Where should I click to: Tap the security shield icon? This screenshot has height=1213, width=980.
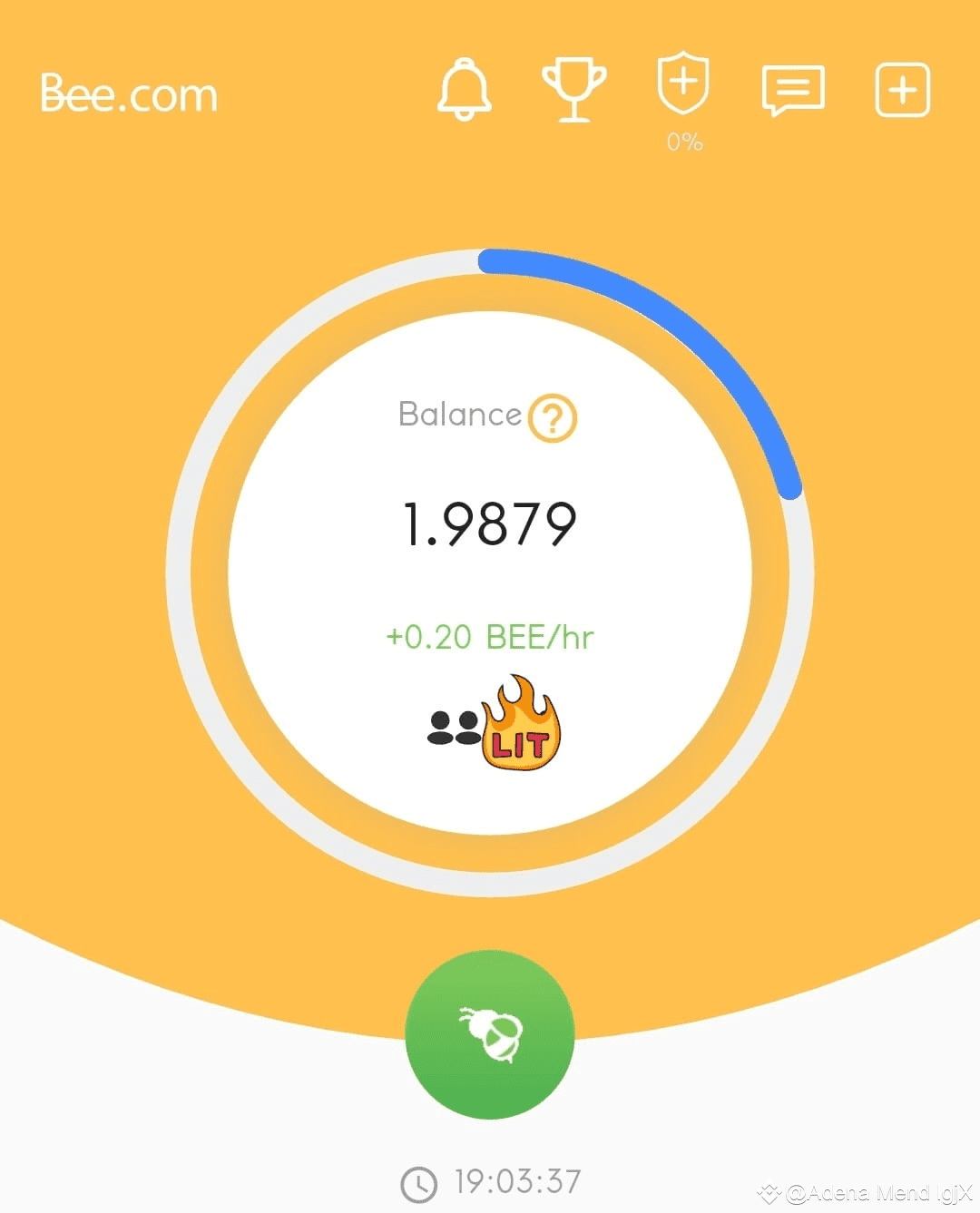coord(683,83)
